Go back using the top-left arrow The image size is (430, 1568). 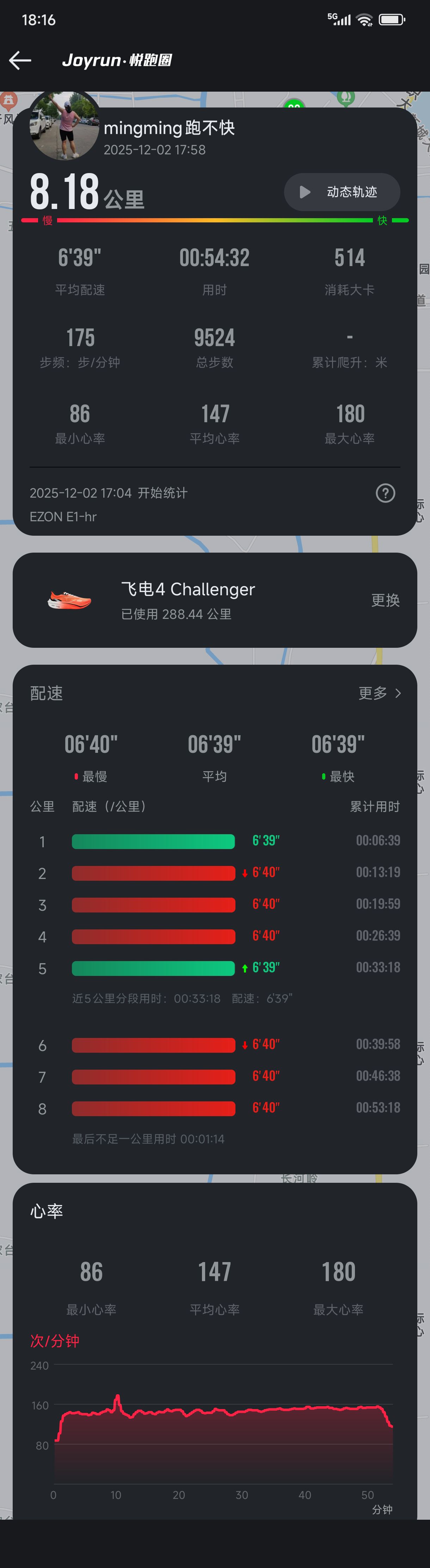[x=20, y=60]
